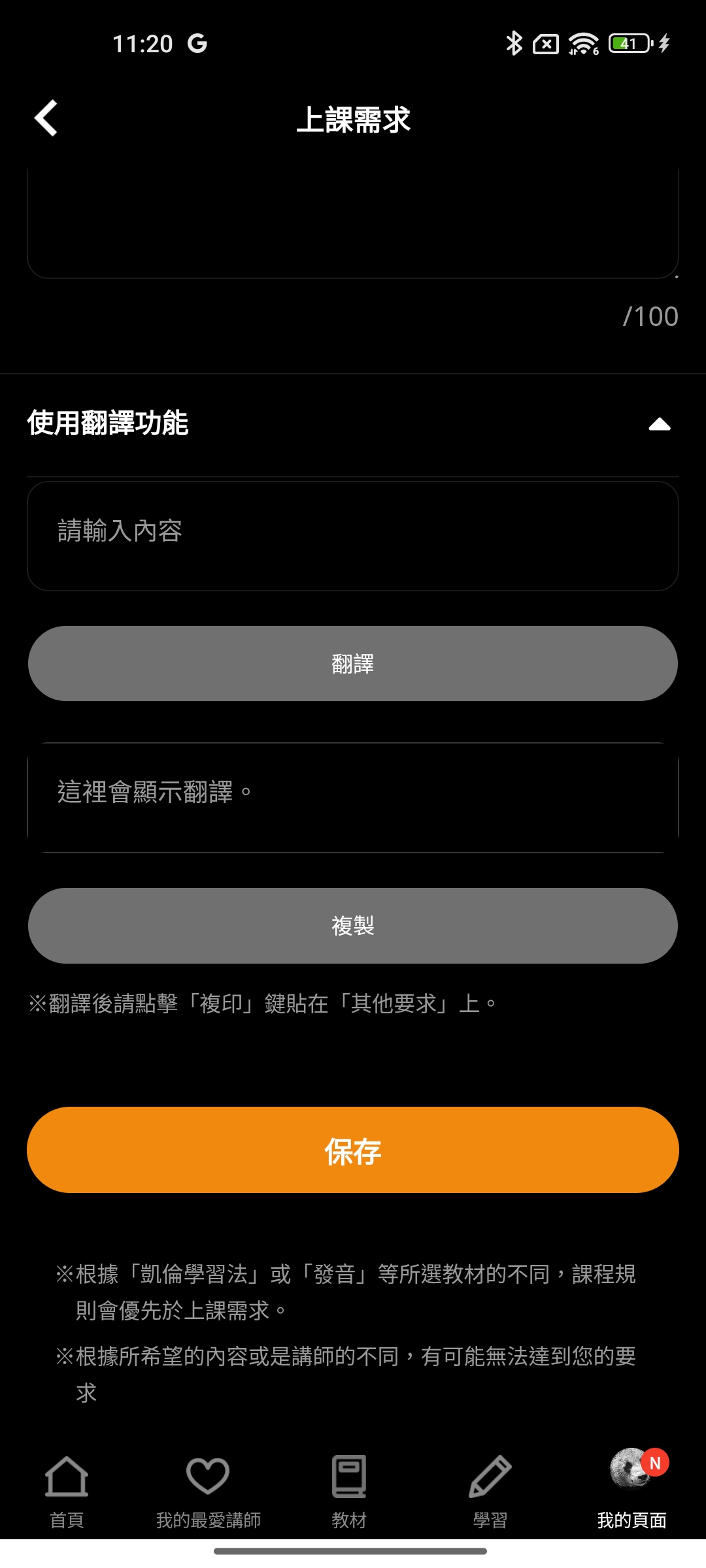Tap the 請輸入內容 translation input field
Screen dimensions: 706x1568
tap(353, 536)
